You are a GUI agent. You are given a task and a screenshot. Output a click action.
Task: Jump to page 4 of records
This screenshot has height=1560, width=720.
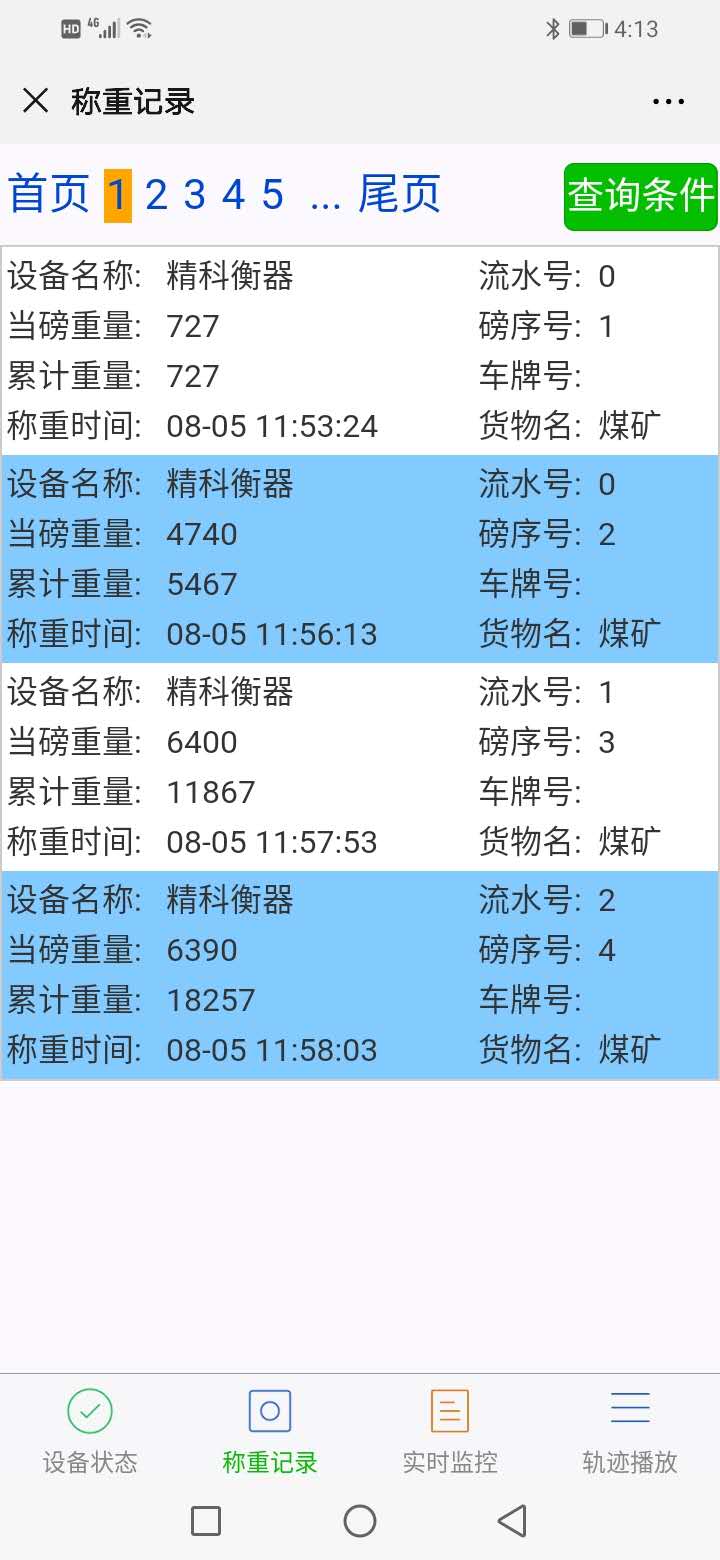(x=233, y=195)
